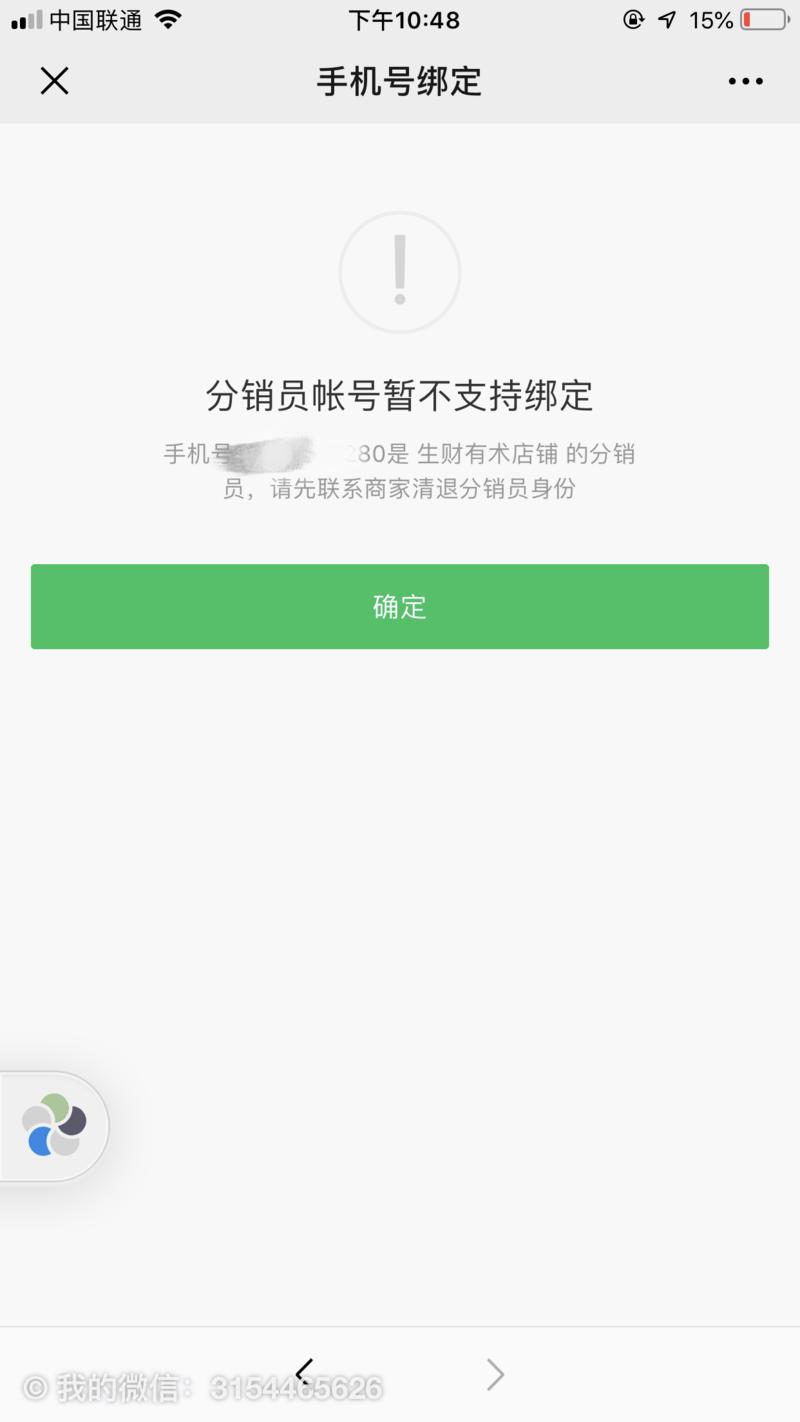Tap the colorful pinwheel floating widget icon
The width and height of the screenshot is (800, 1422).
(52, 1124)
